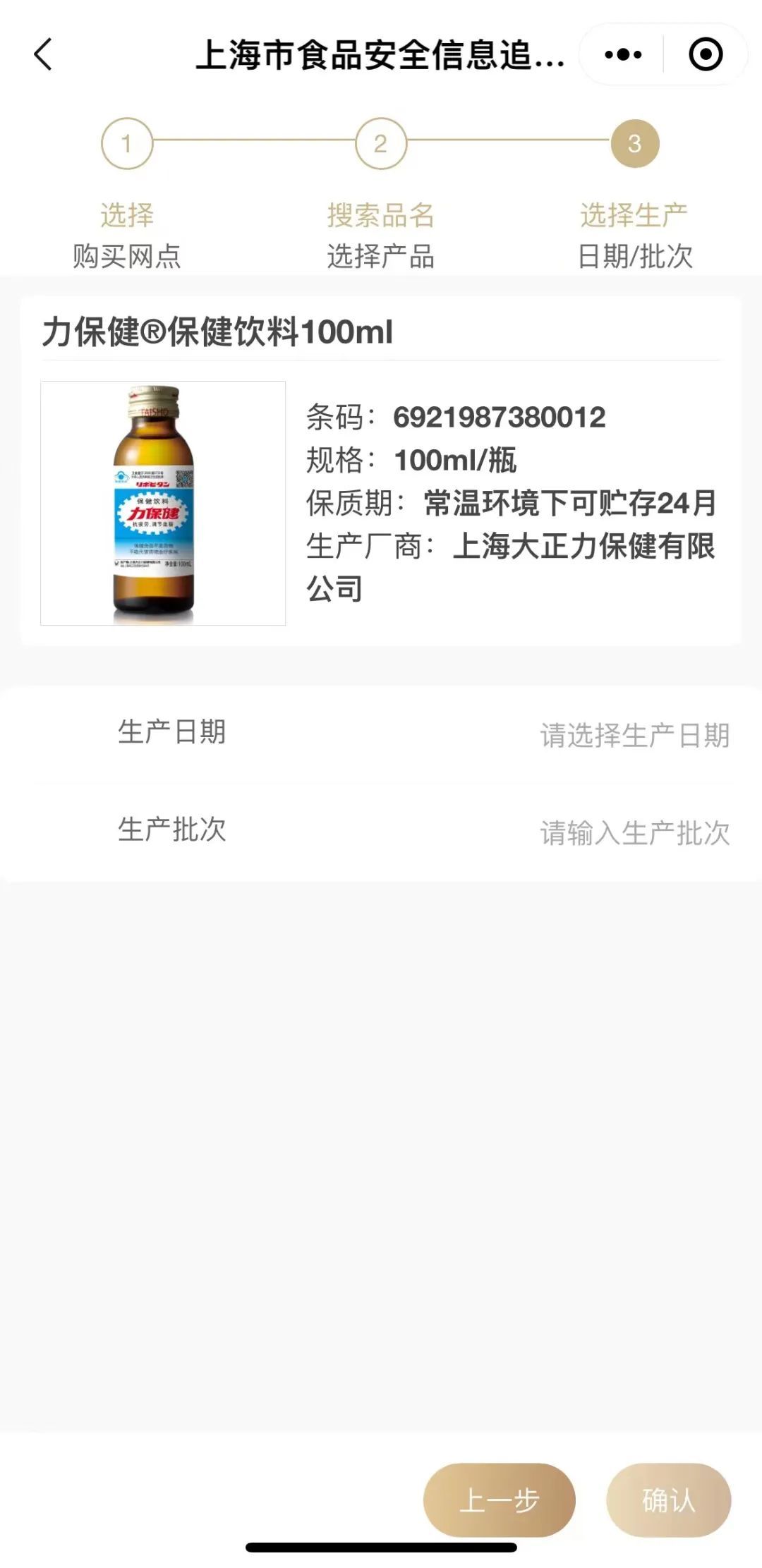This screenshot has width=762, height=1568.
Task: Go back using the top-left arrow
Action: (44, 55)
